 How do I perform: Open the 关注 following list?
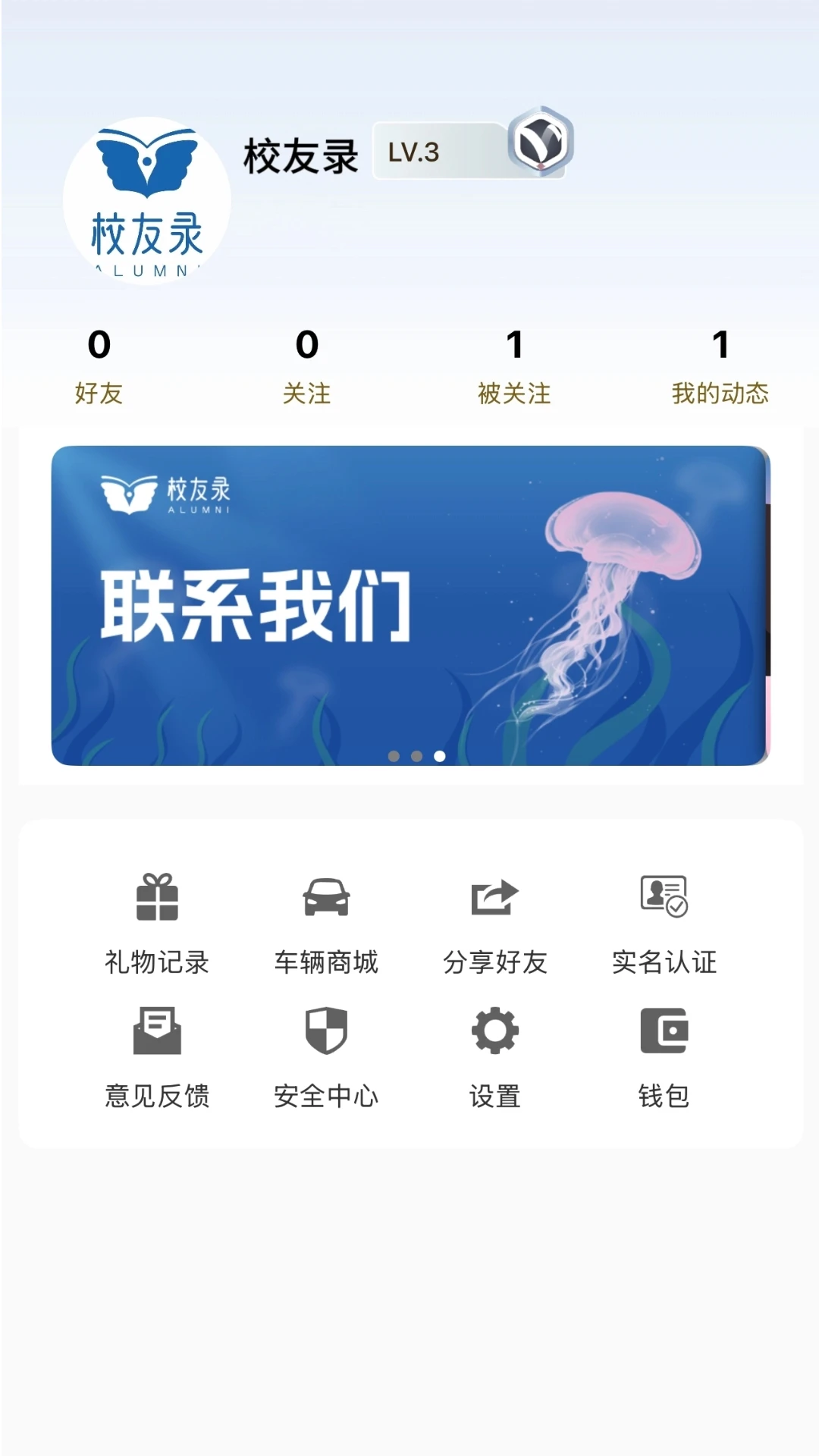(x=306, y=368)
